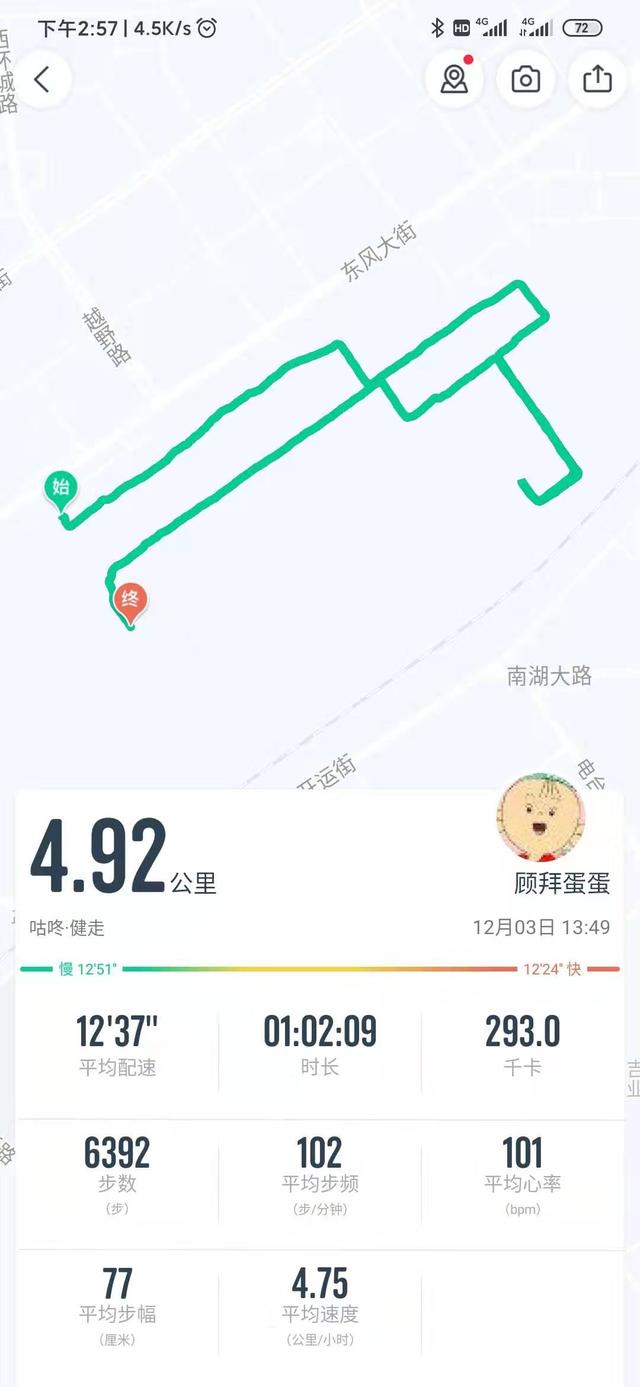Go back with the arrow button
The image size is (640, 1387).
click(42, 80)
